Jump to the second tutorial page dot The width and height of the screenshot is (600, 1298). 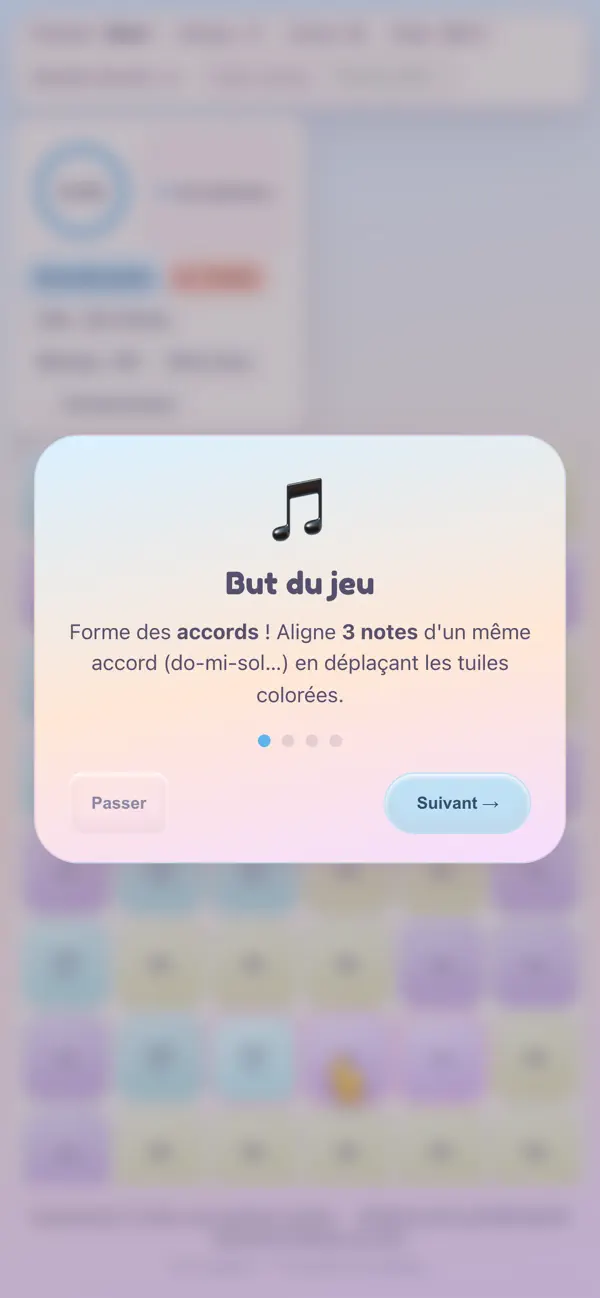coord(288,741)
